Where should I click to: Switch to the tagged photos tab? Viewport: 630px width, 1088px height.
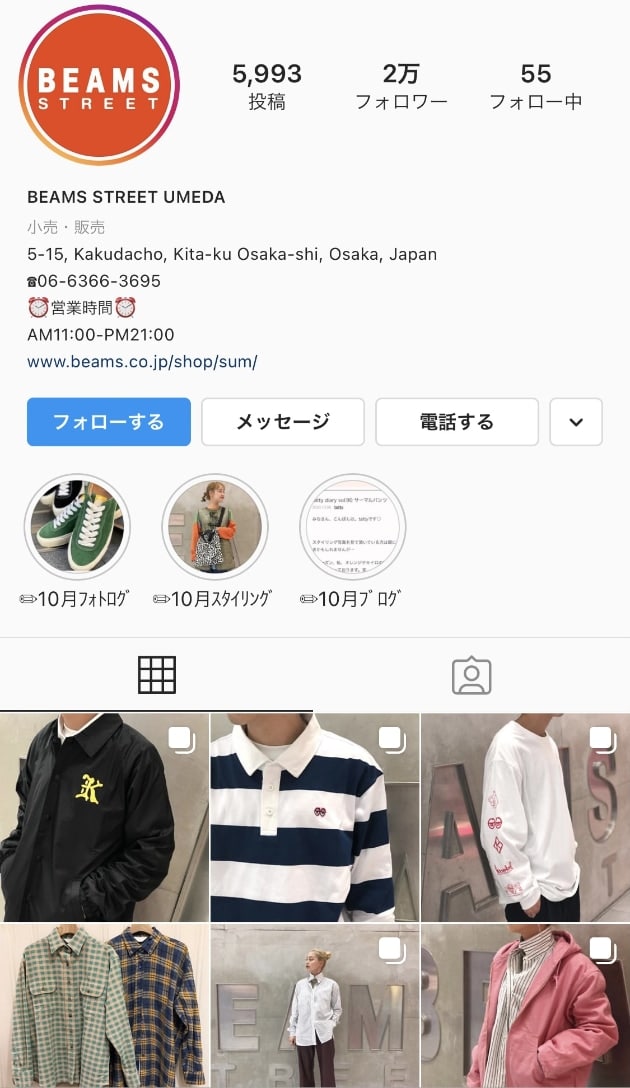[x=471, y=676]
